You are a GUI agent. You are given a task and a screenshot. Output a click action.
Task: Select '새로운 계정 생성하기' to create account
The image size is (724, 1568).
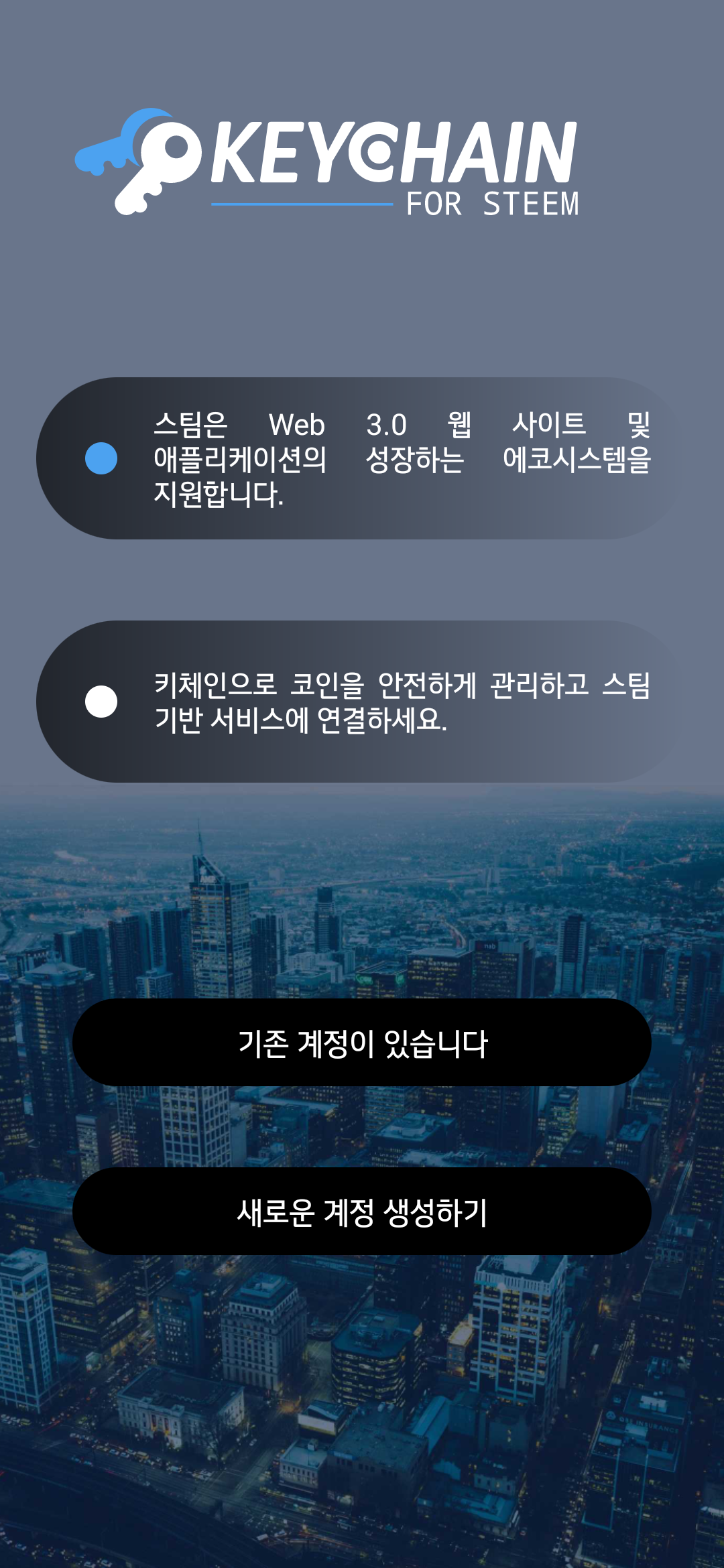click(x=362, y=1212)
